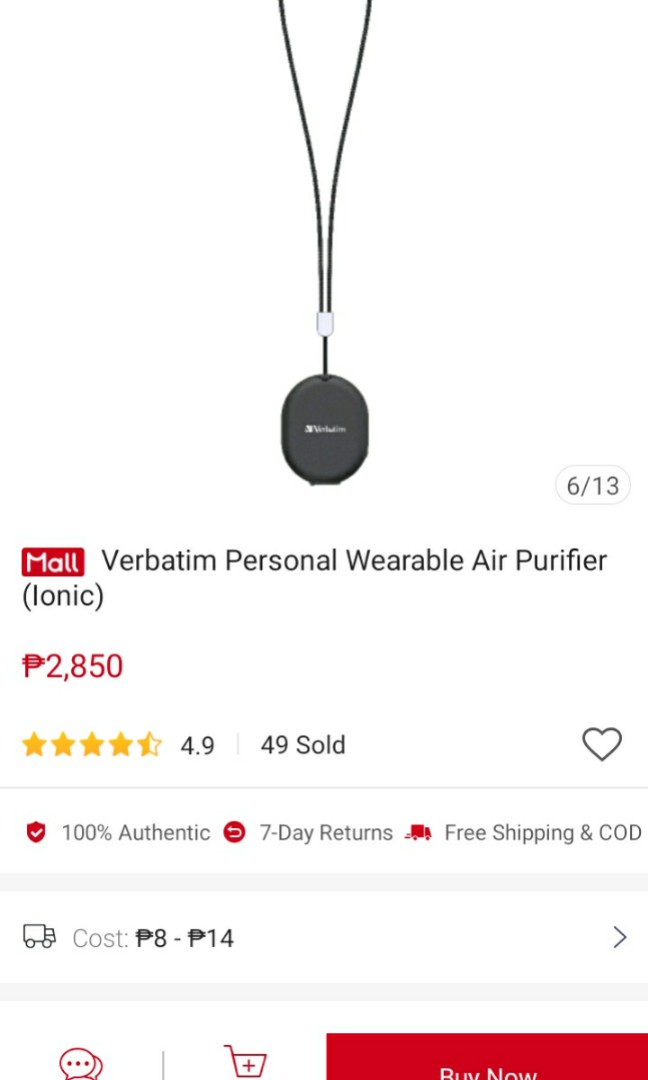The height and width of the screenshot is (1080, 648).
Task: Add product to wishlist with heart icon
Action: point(602,745)
